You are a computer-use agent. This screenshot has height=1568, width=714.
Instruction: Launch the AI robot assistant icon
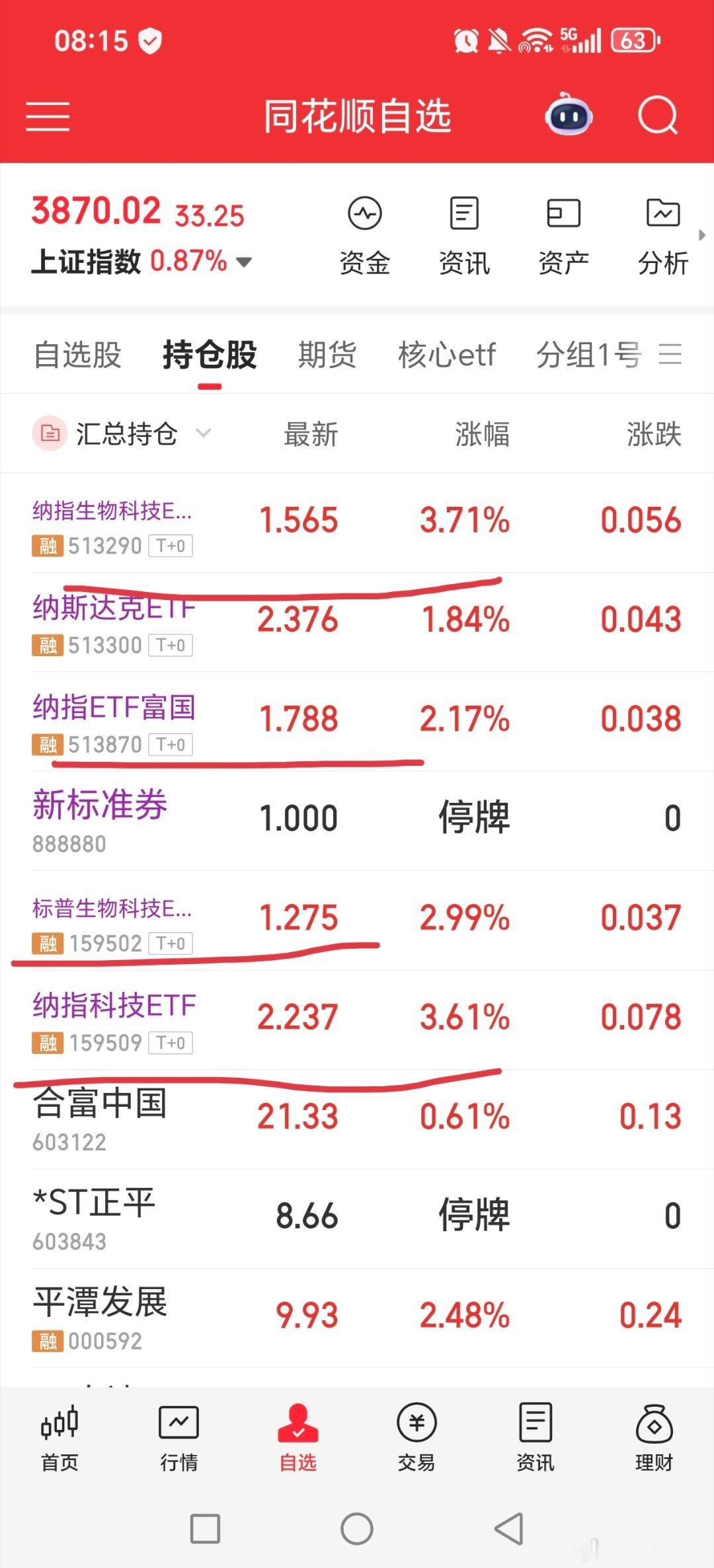pyautogui.click(x=570, y=116)
